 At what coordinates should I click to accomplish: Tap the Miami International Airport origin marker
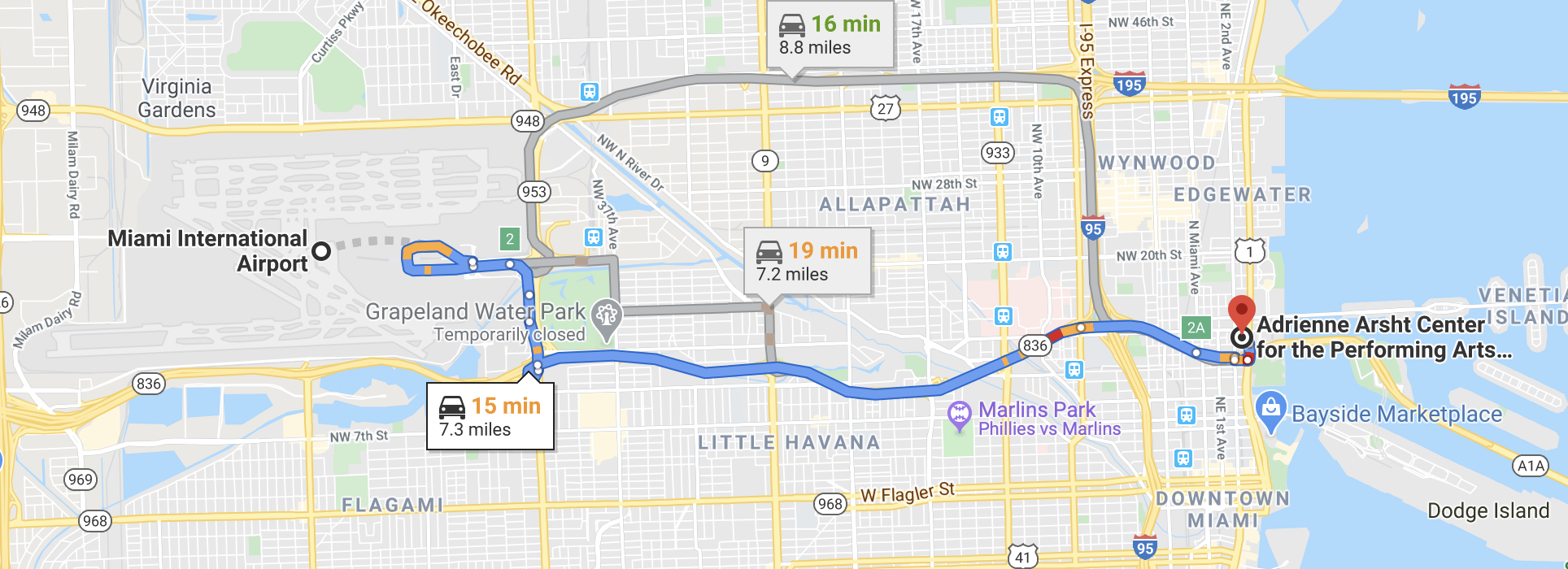(x=322, y=250)
